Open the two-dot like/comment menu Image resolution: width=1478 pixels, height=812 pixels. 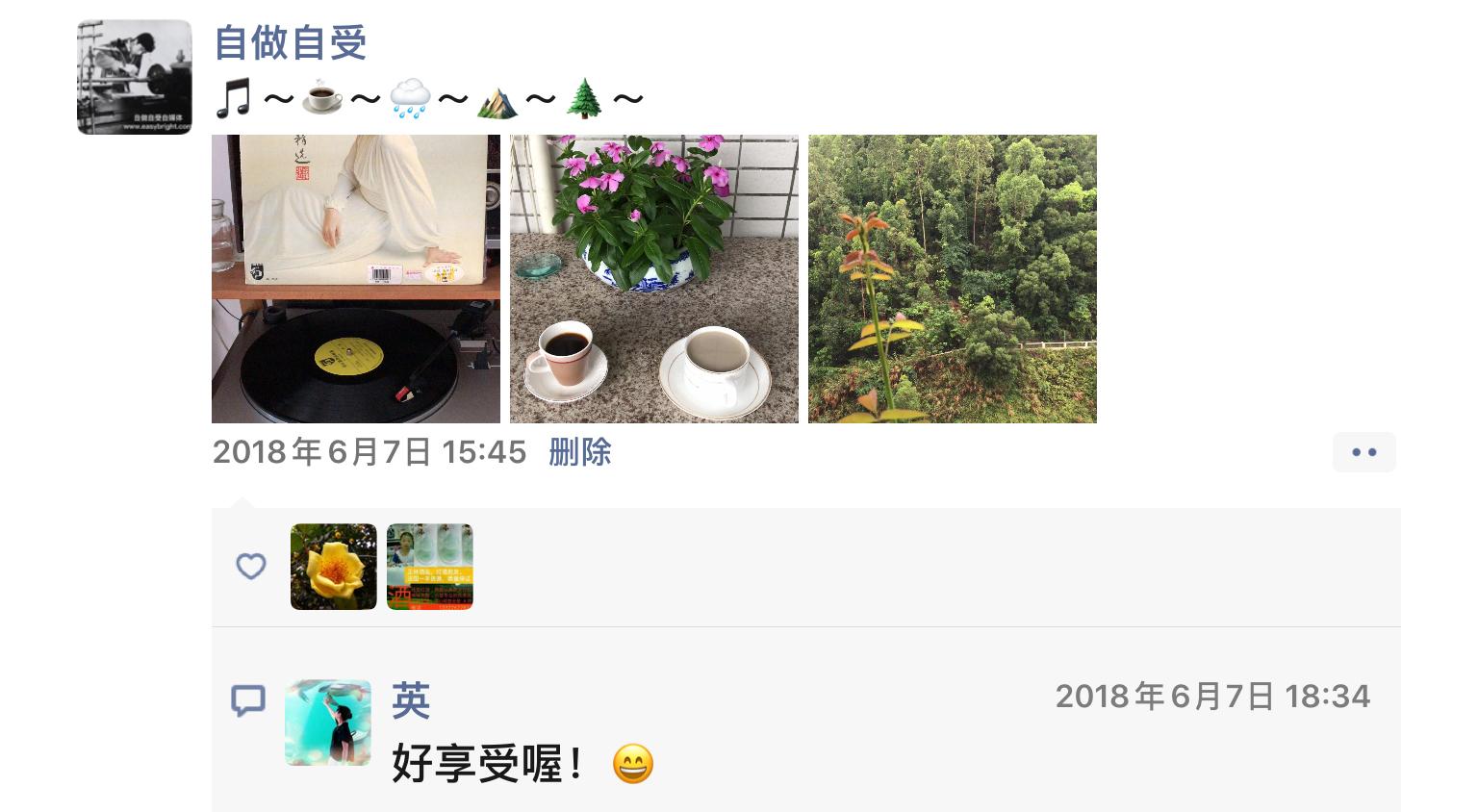(x=1363, y=452)
